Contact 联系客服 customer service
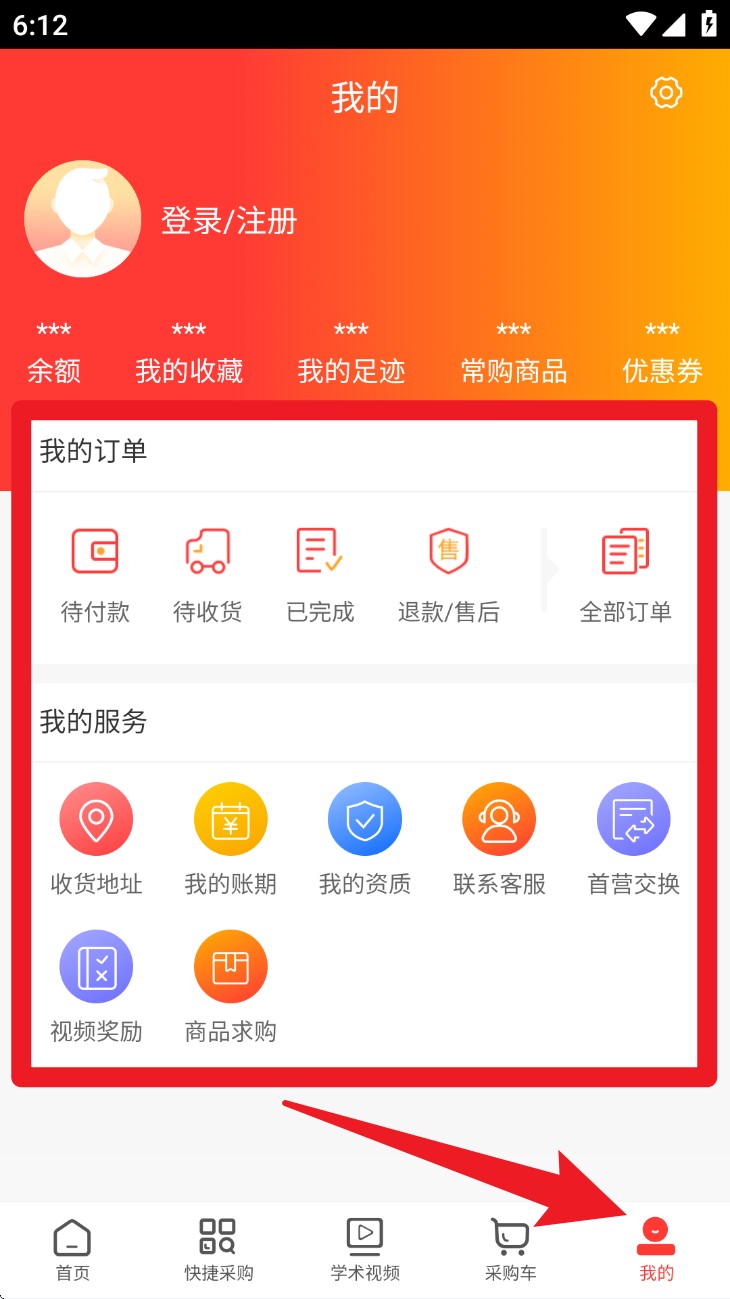The image size is (730, 1299). [499, 840]
